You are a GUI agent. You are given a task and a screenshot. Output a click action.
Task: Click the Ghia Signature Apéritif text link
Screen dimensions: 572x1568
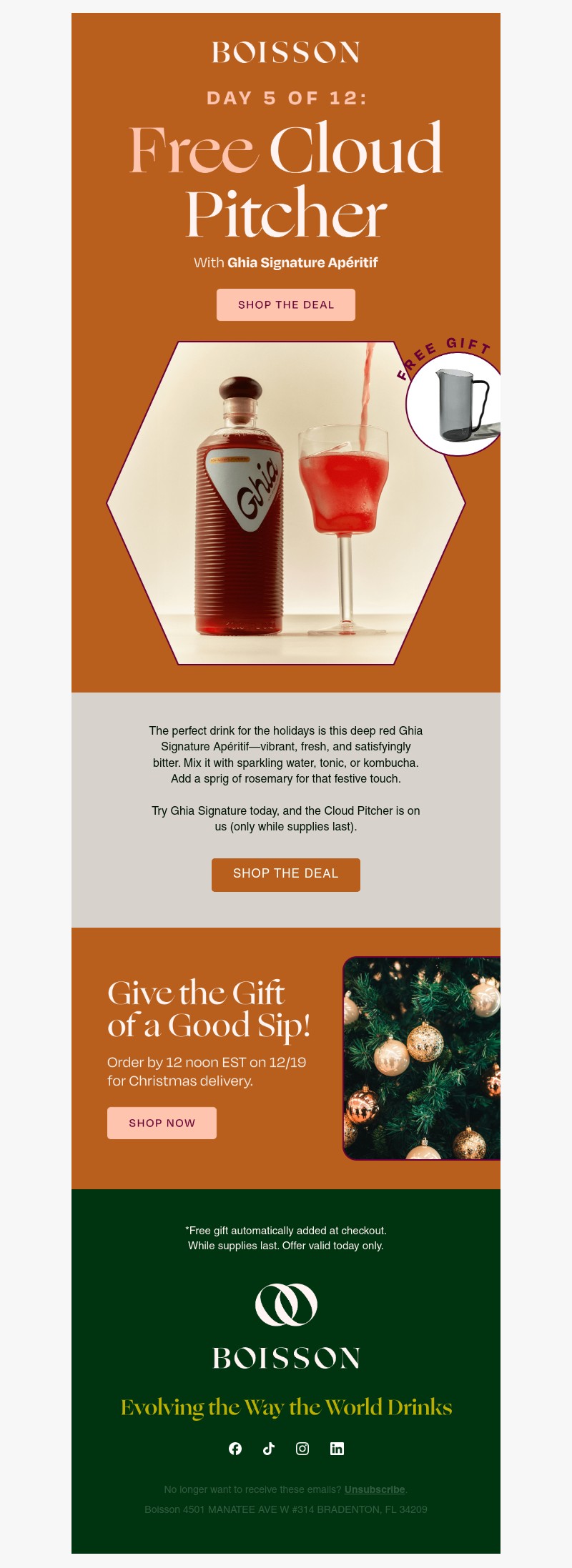click(x=303, y=262)
